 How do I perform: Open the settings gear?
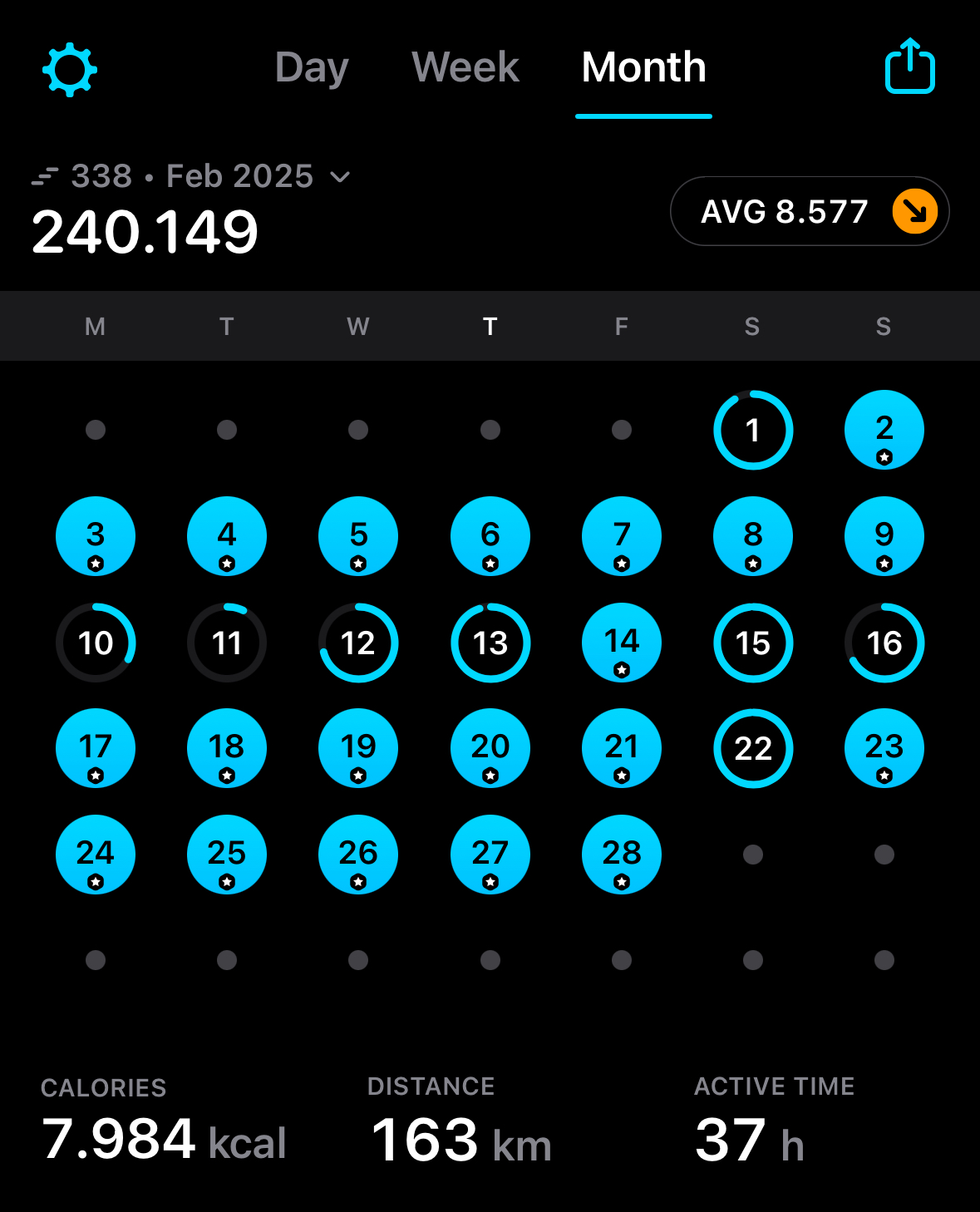[x=70, y=69]
